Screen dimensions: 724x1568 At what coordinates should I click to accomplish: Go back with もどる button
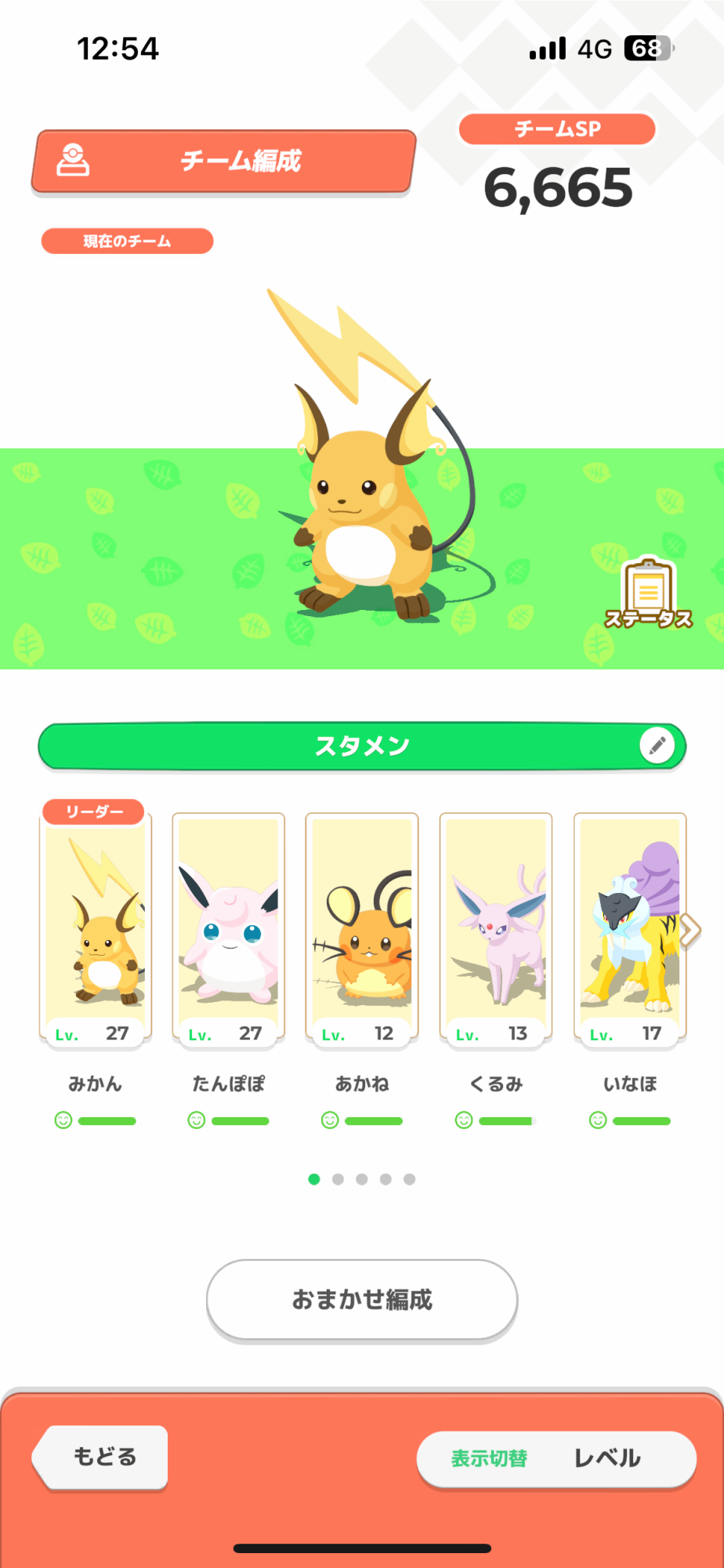[102, 1457]
